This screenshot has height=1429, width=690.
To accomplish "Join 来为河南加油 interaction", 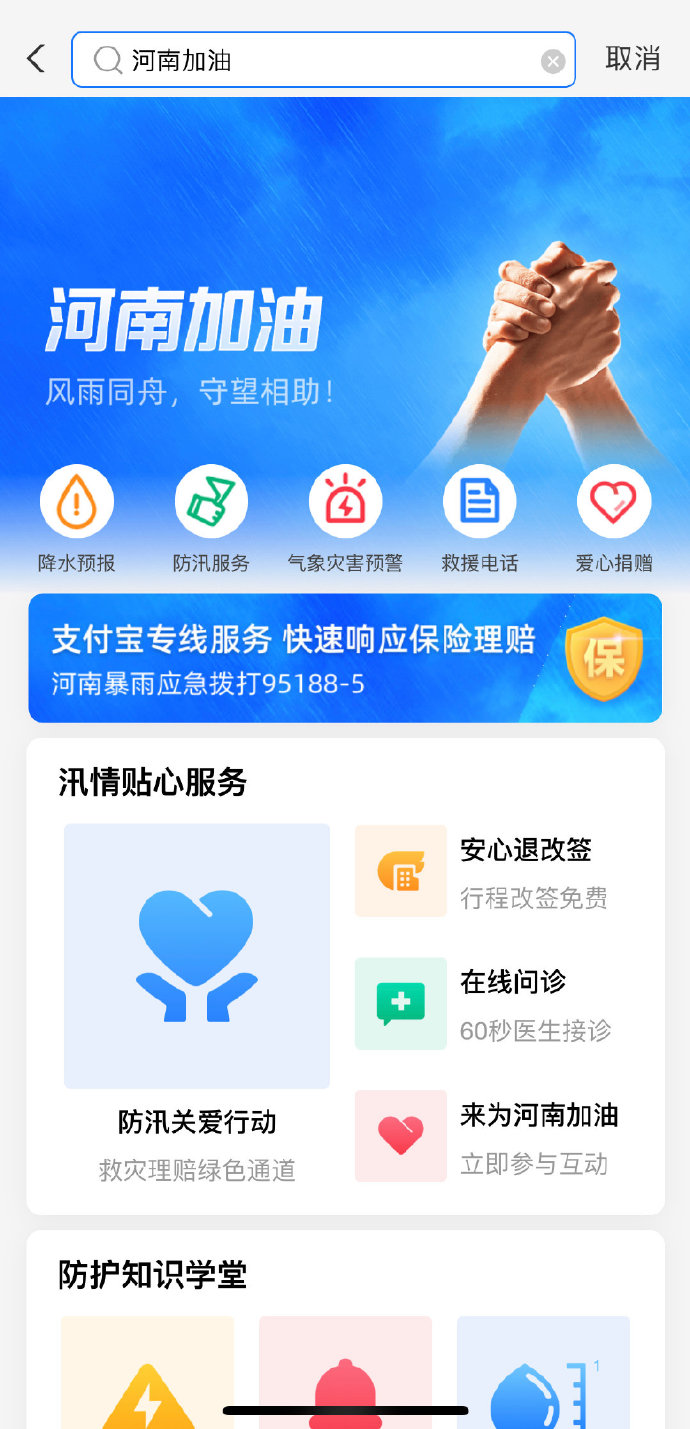I will 497,1137.
